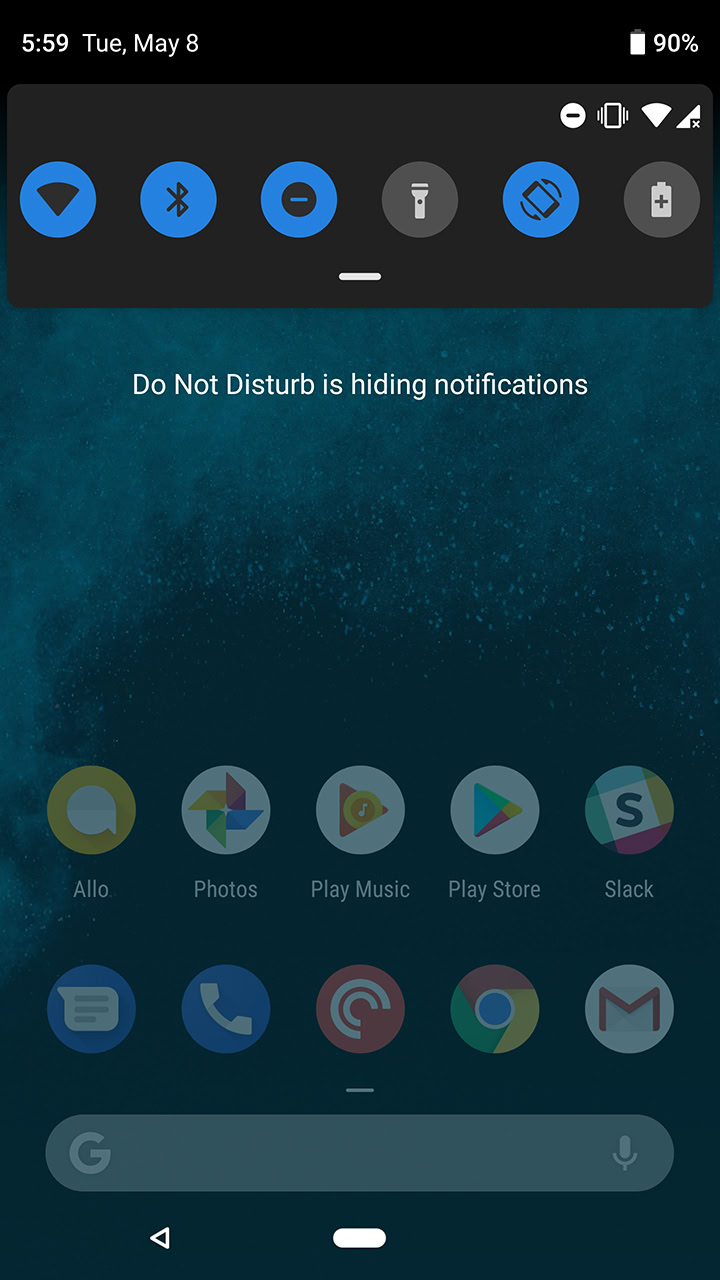Open the Play Store
This screenshot has width=720, height=1280.
point(495,811)
